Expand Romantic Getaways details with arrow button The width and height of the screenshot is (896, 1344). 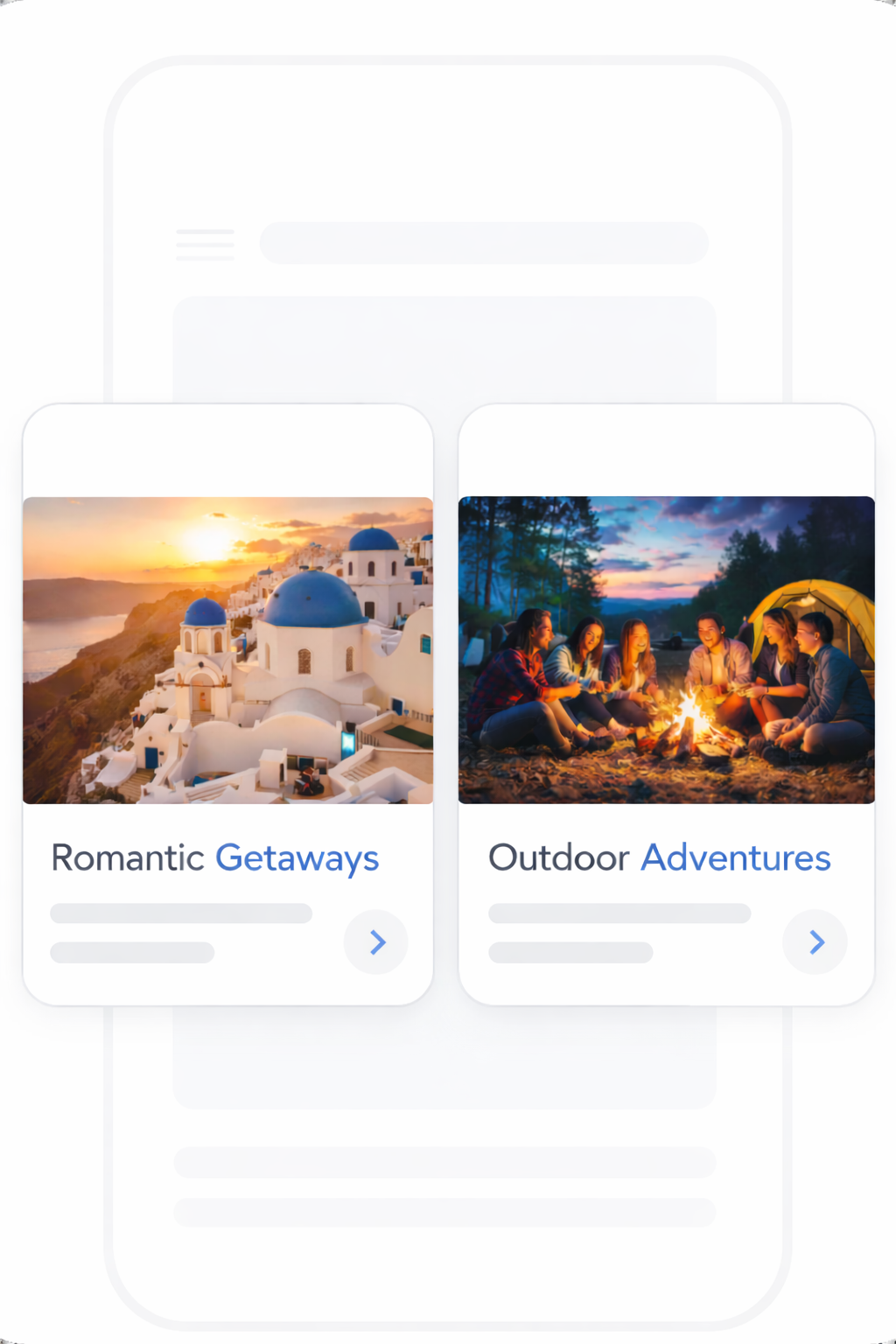coord(375,942)
